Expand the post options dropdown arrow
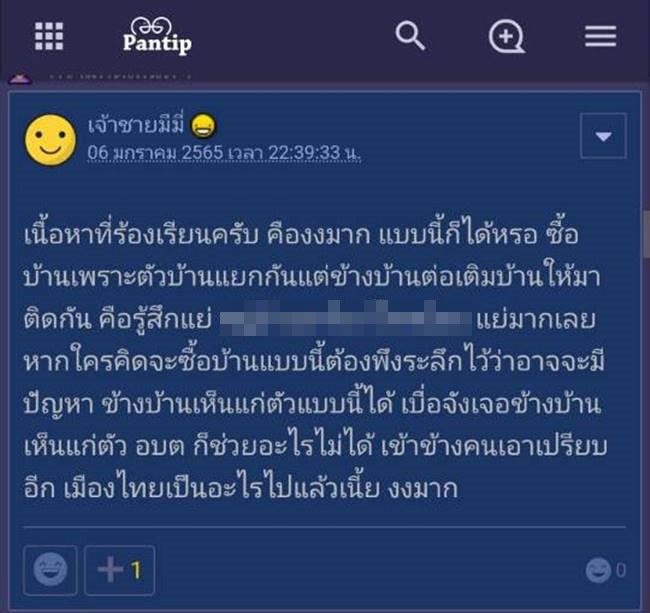The image size is (650, 613). click(x=603, y=136)
